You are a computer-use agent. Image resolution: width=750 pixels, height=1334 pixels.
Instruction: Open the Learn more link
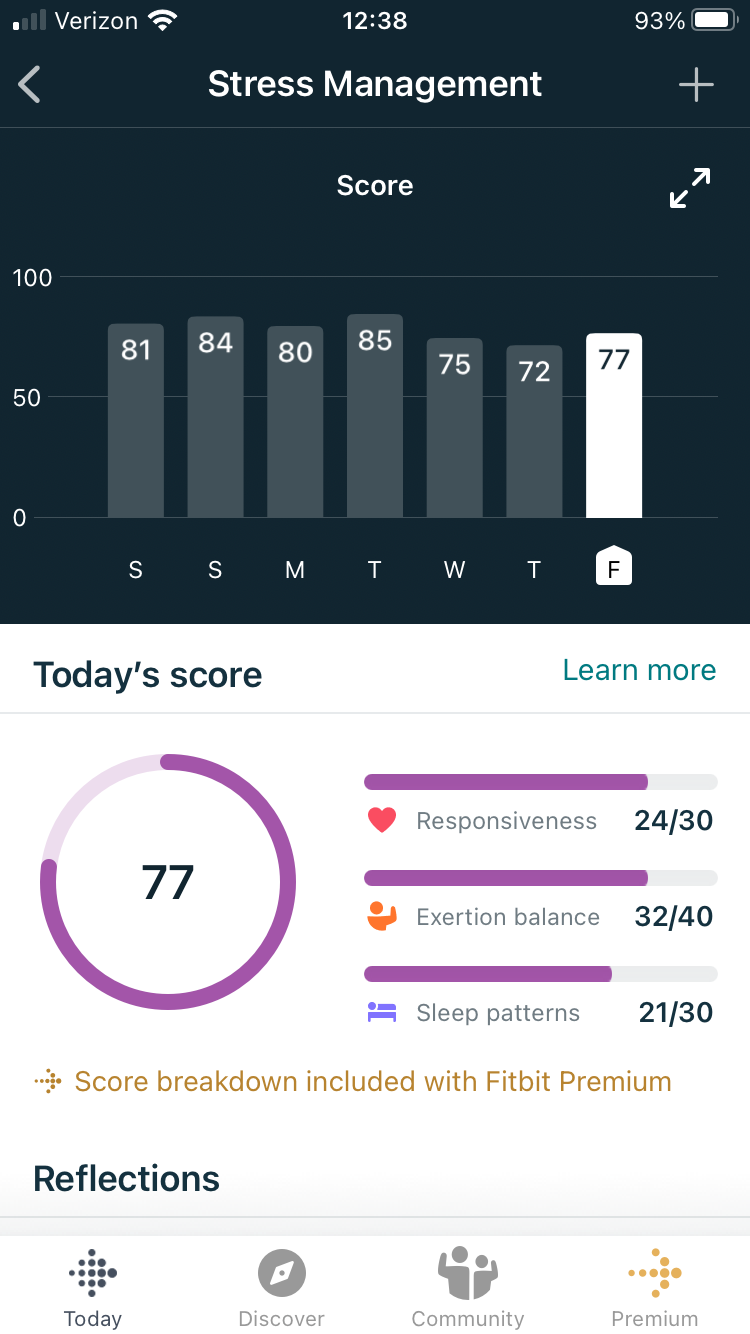click(639, 670)
